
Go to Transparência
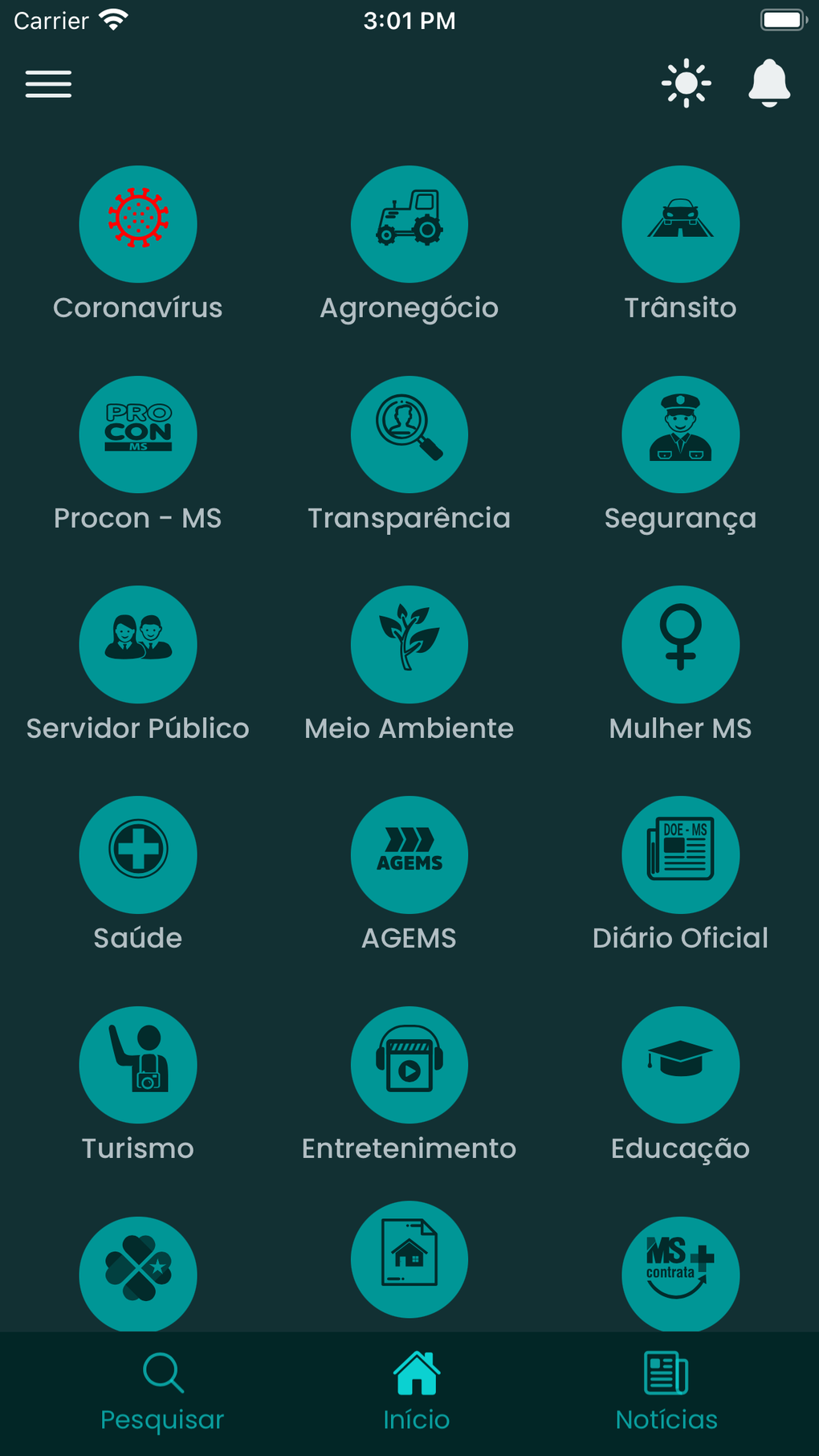409,434
